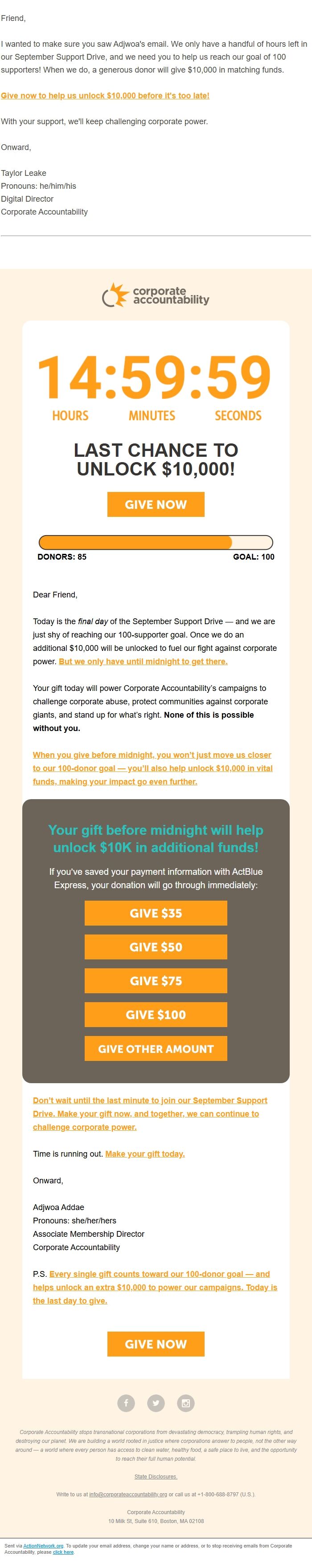312x1568 pixels.
Task: Email info@corporateaccountability.org
Action: pos(128,1495)
